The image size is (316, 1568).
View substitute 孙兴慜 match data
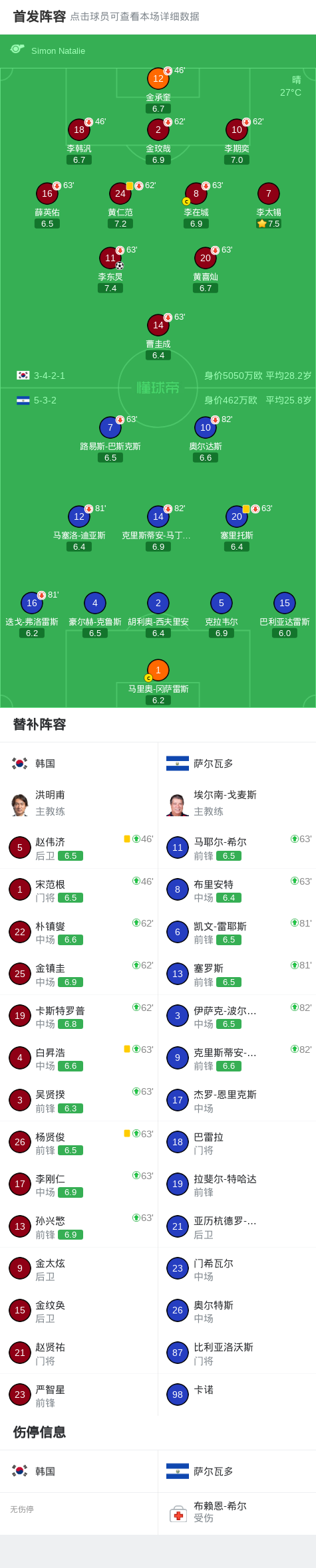[x=79, y=1226]
